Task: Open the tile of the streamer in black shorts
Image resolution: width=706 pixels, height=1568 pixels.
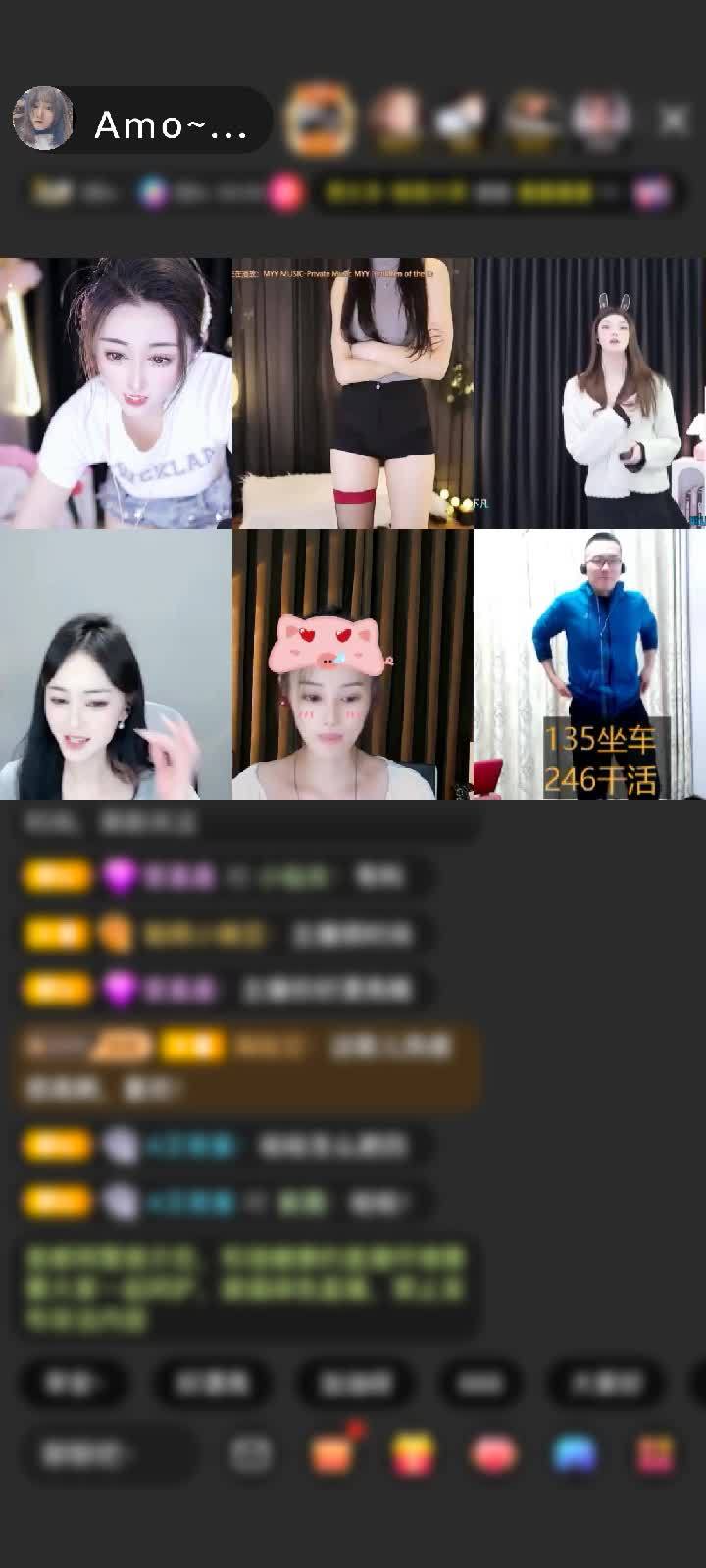Action: pos(353,394)
